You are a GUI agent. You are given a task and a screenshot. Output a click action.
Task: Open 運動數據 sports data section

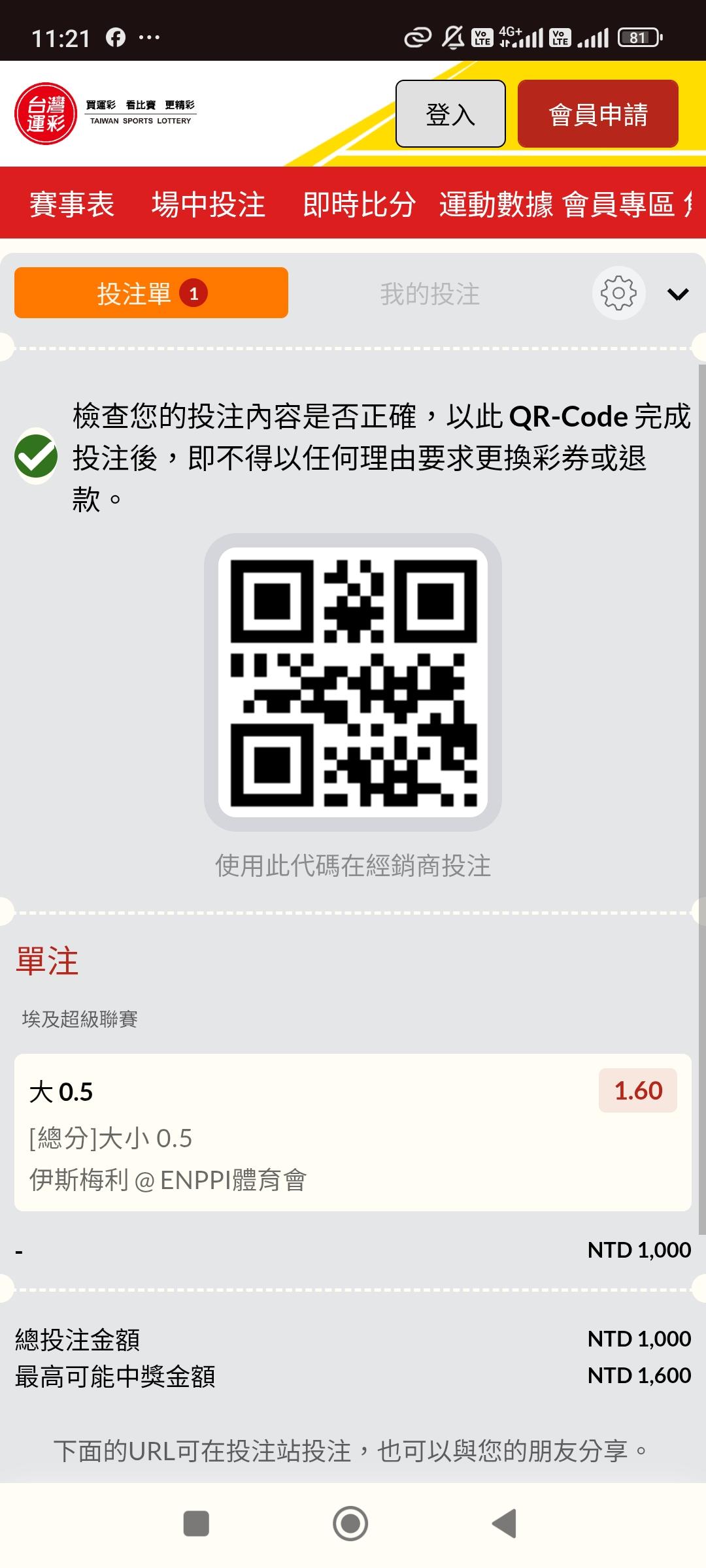point(496,204)
